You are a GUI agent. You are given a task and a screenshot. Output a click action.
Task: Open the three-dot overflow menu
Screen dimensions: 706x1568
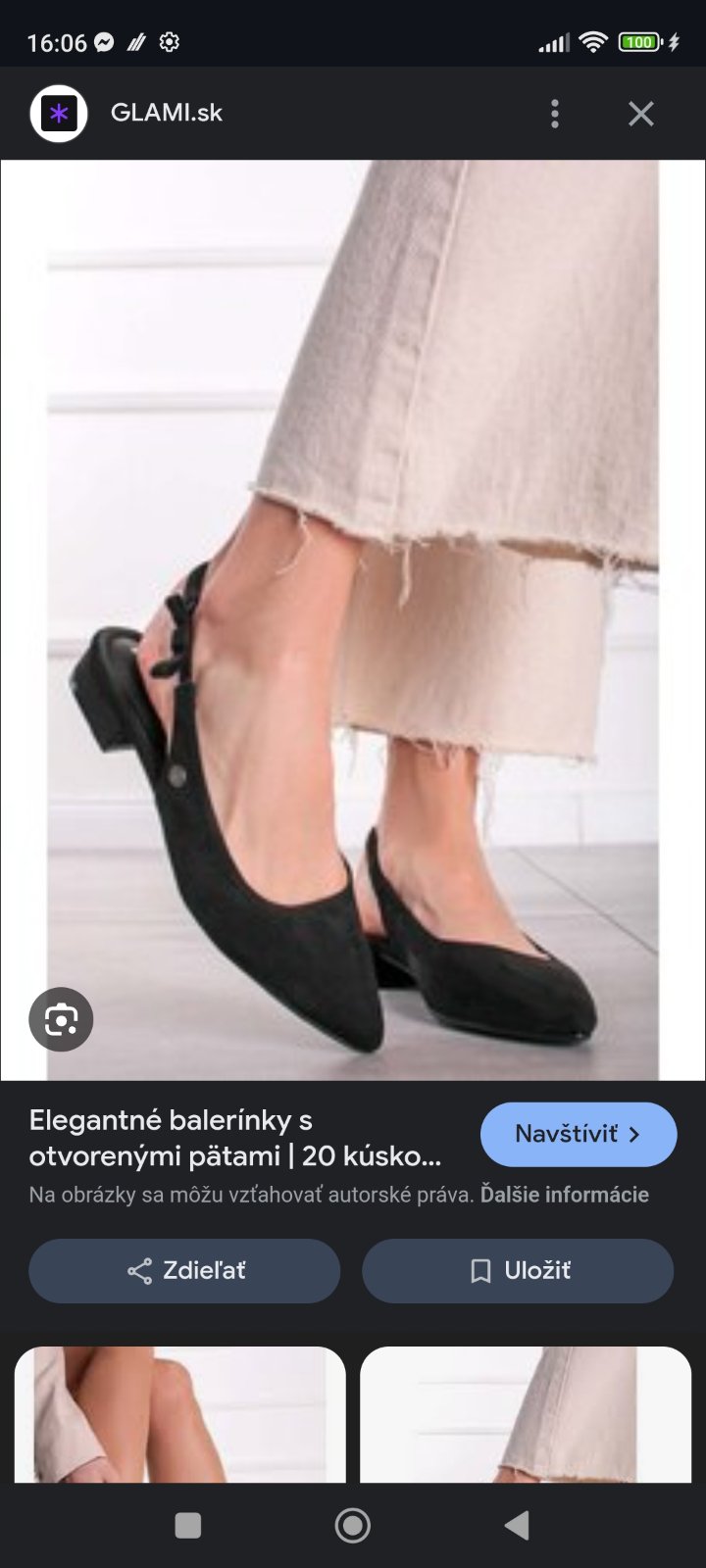point(555,114)
